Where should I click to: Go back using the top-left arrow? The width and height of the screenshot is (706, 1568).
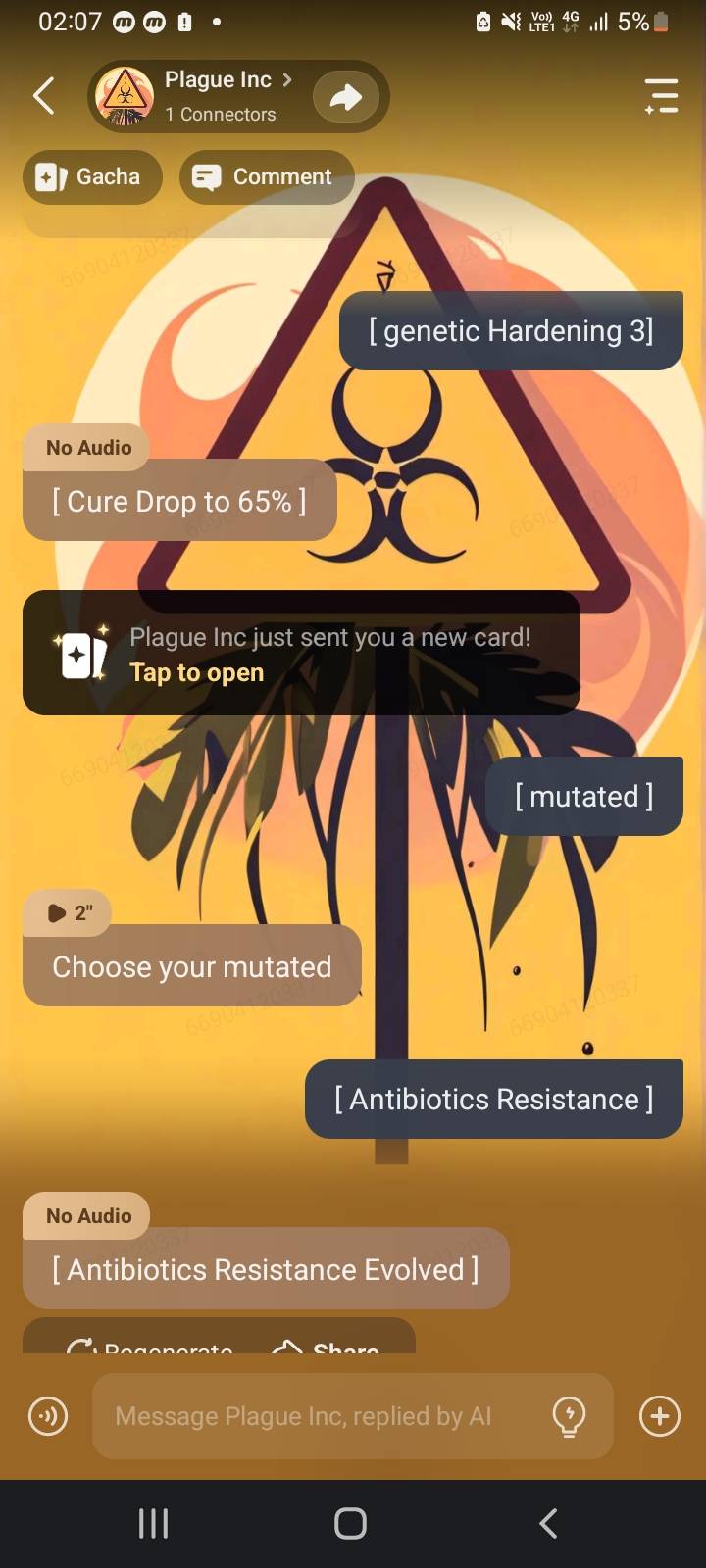tap(44, 96)
